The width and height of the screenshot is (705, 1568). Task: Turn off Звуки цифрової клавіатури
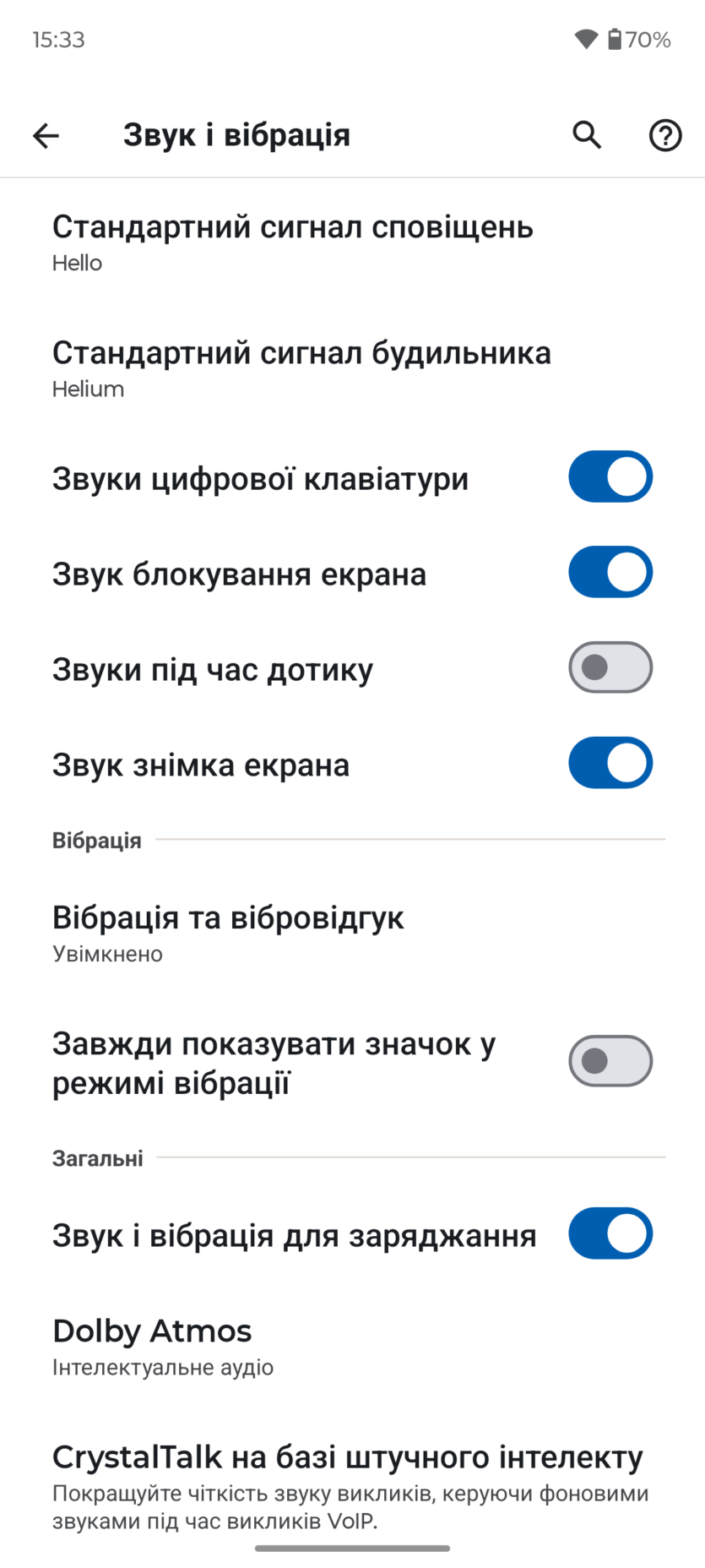[610, 477]
